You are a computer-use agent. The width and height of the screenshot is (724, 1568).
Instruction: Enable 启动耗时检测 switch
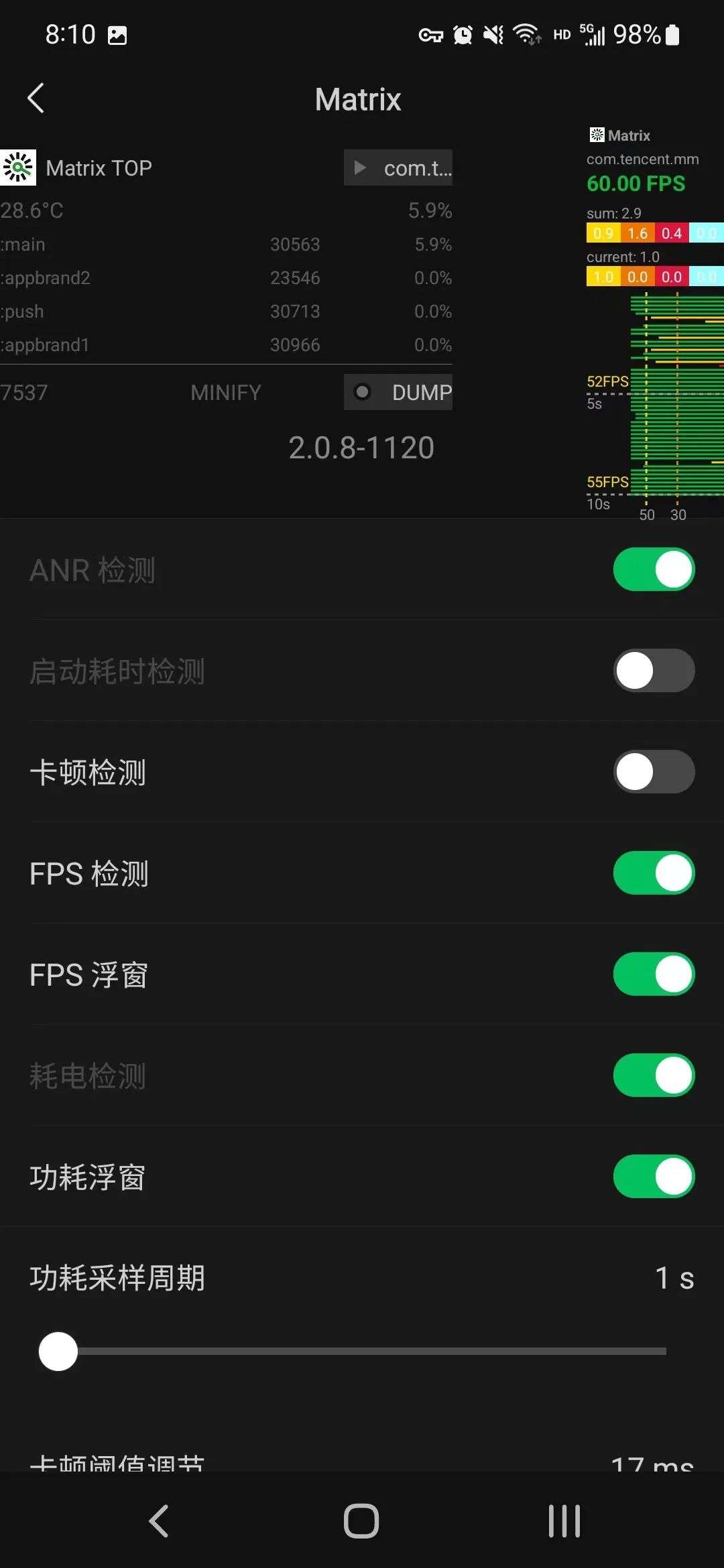tap(654, 671)
